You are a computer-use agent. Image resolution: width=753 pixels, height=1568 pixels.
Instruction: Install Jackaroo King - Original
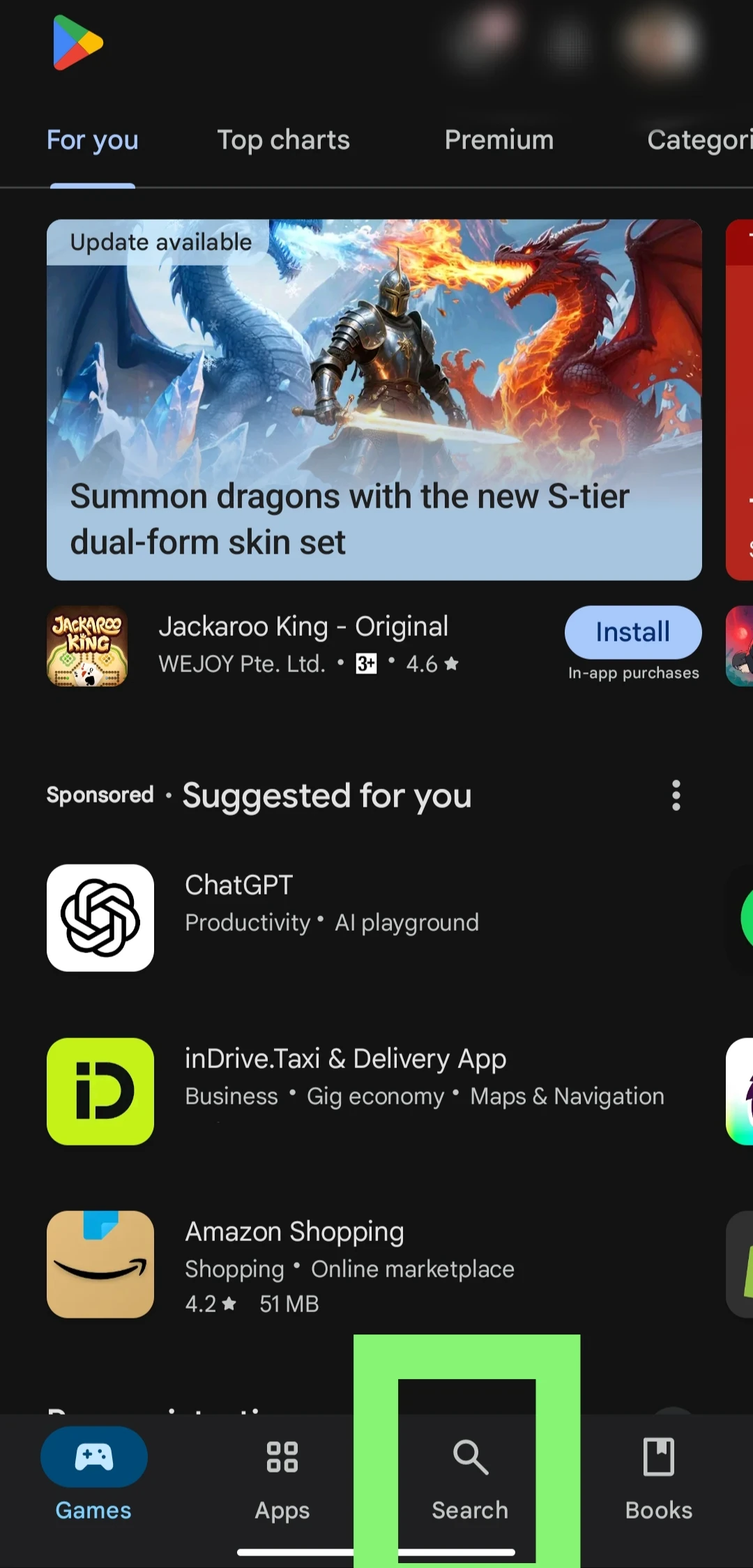(x=632, y=632)
